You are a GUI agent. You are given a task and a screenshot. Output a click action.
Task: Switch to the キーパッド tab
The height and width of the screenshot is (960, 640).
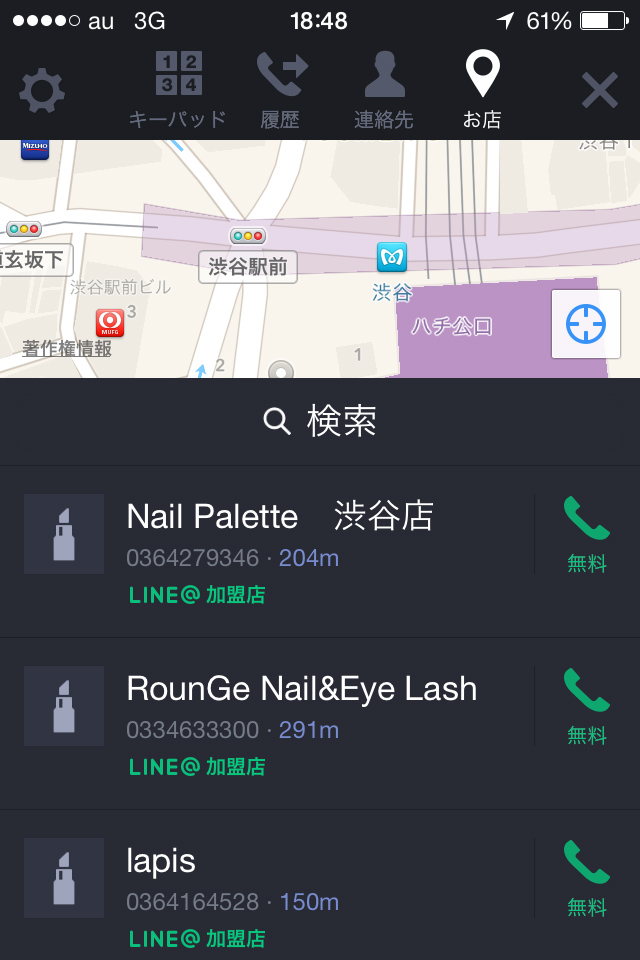pyautogui.click(x=178, y=90)
